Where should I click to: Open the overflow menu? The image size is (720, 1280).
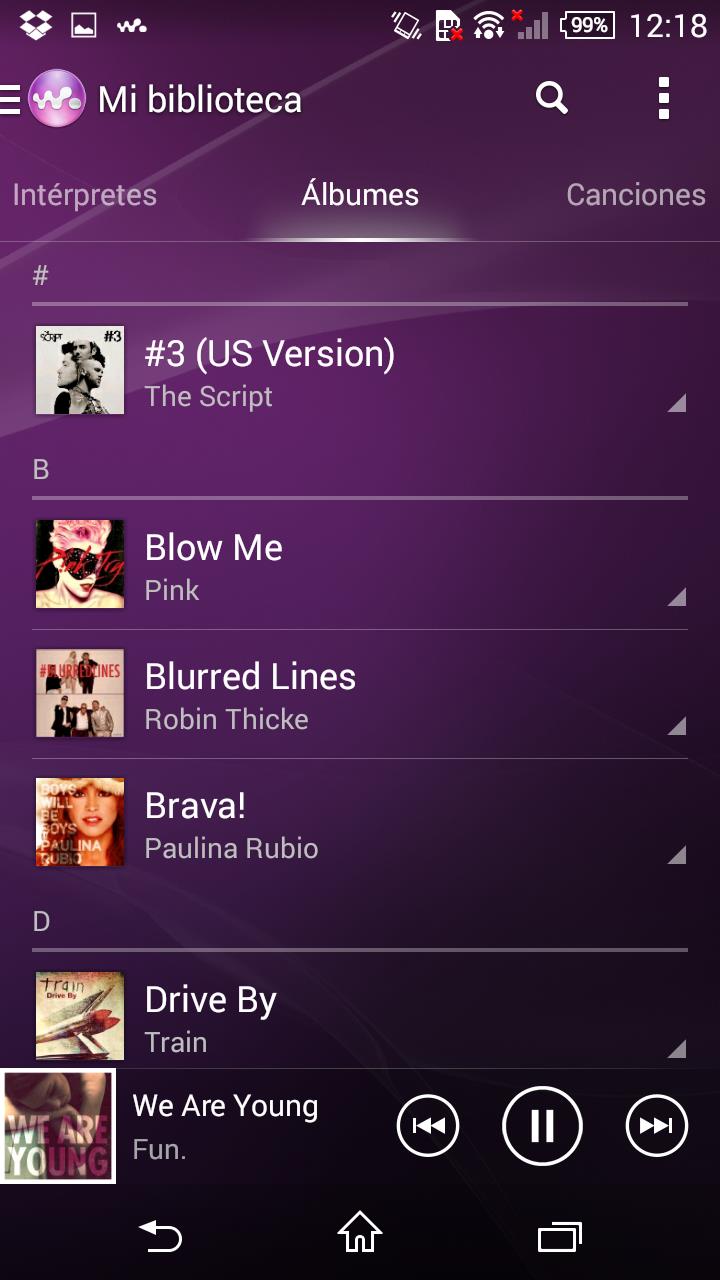(x=663, y=98)
